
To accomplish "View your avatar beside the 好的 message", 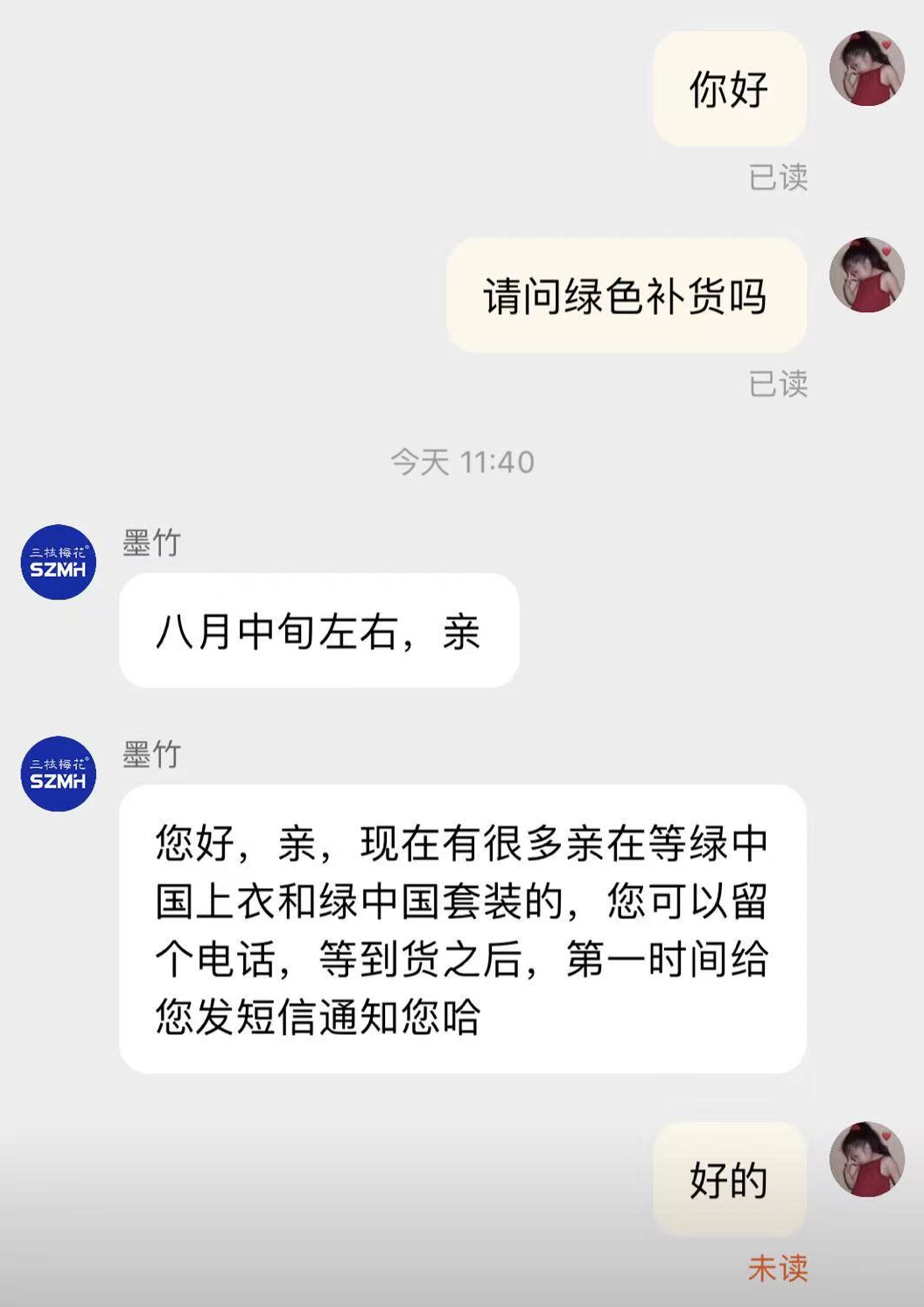I will pos(866,1159).
